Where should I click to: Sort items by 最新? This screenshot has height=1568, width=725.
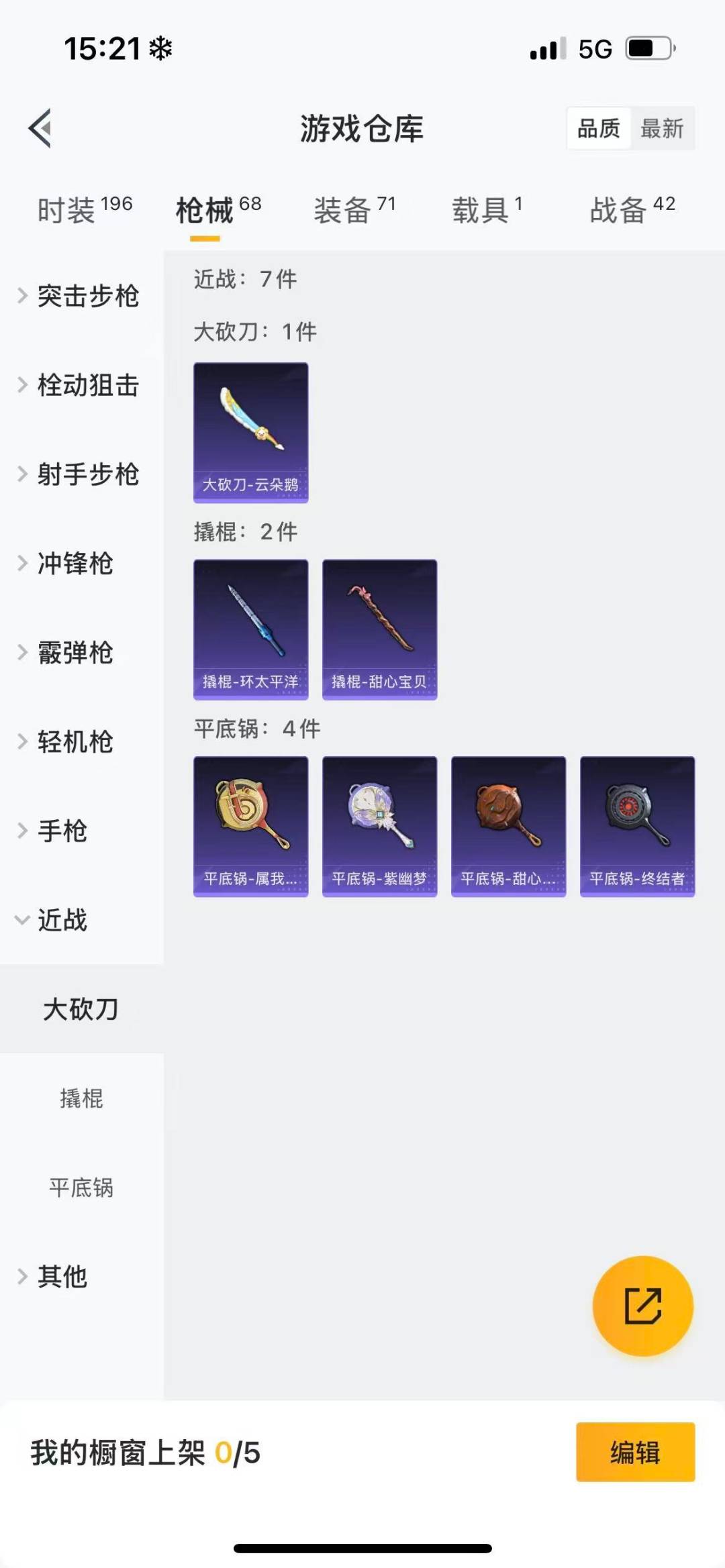point(661,128)
